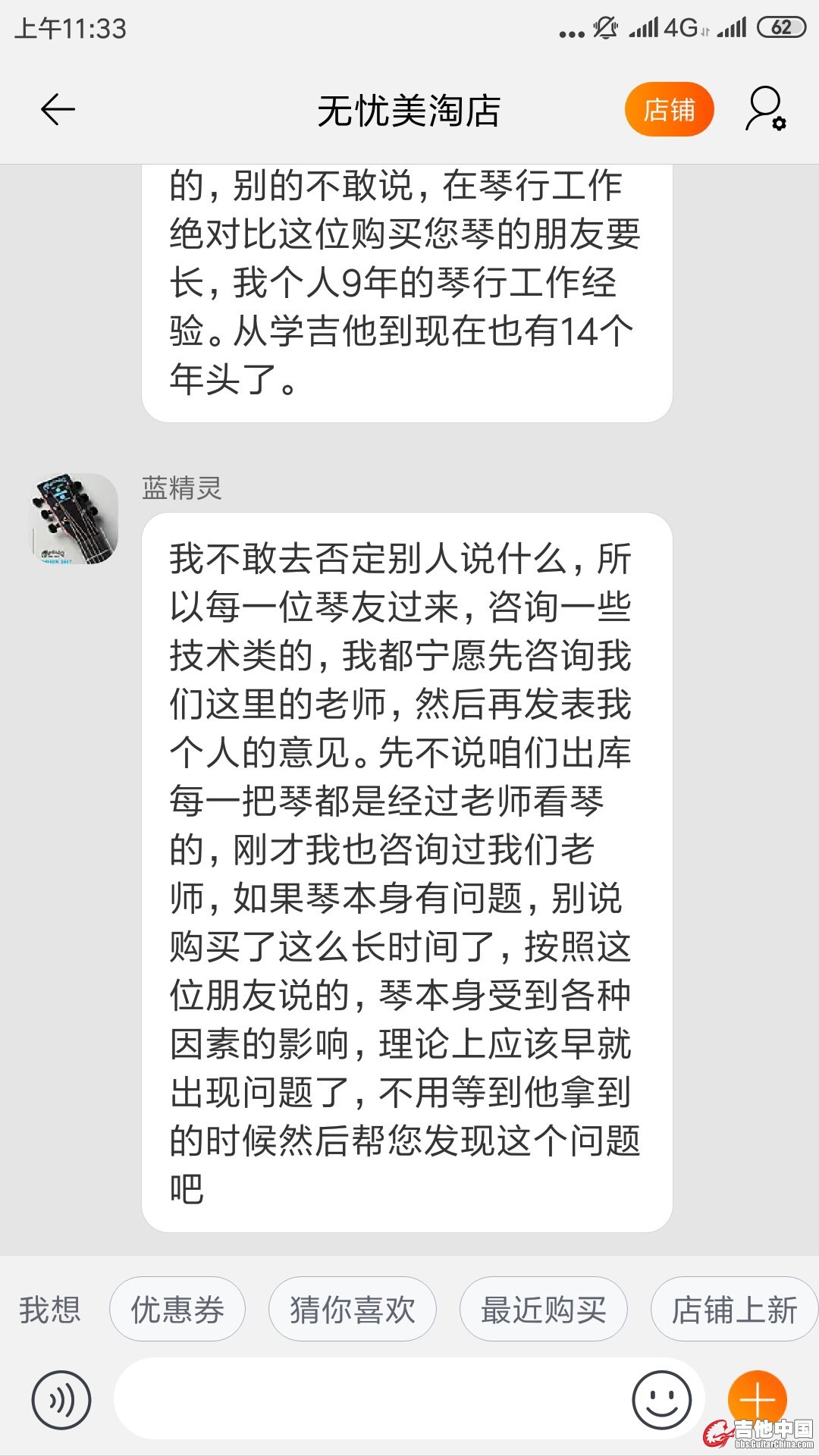Select the 优惠券 chip
The image size is (819, 1456).
[177, 1310]
